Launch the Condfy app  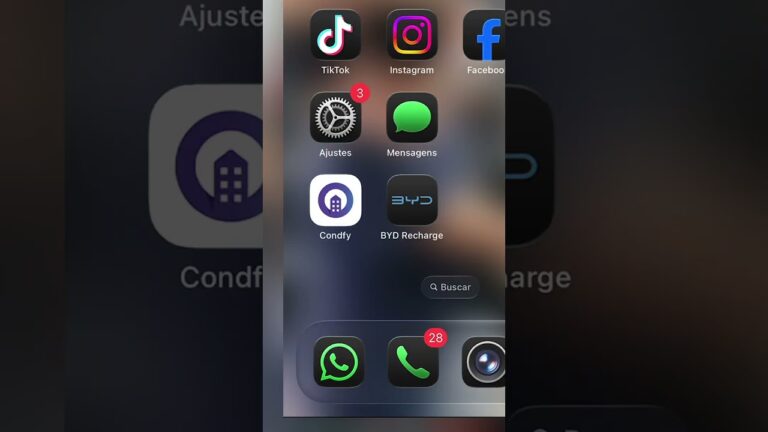(x=335, y=201)
